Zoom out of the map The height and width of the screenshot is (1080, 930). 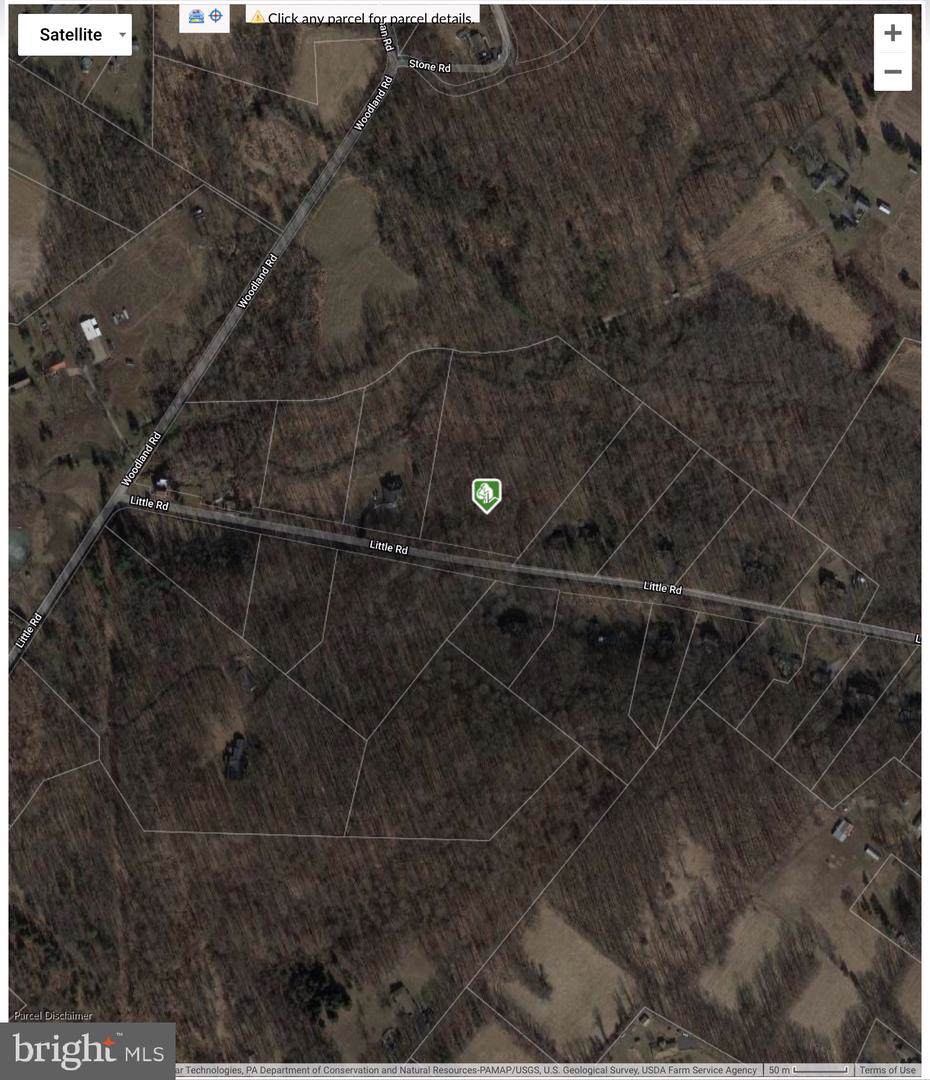click(x=892, y=72)
